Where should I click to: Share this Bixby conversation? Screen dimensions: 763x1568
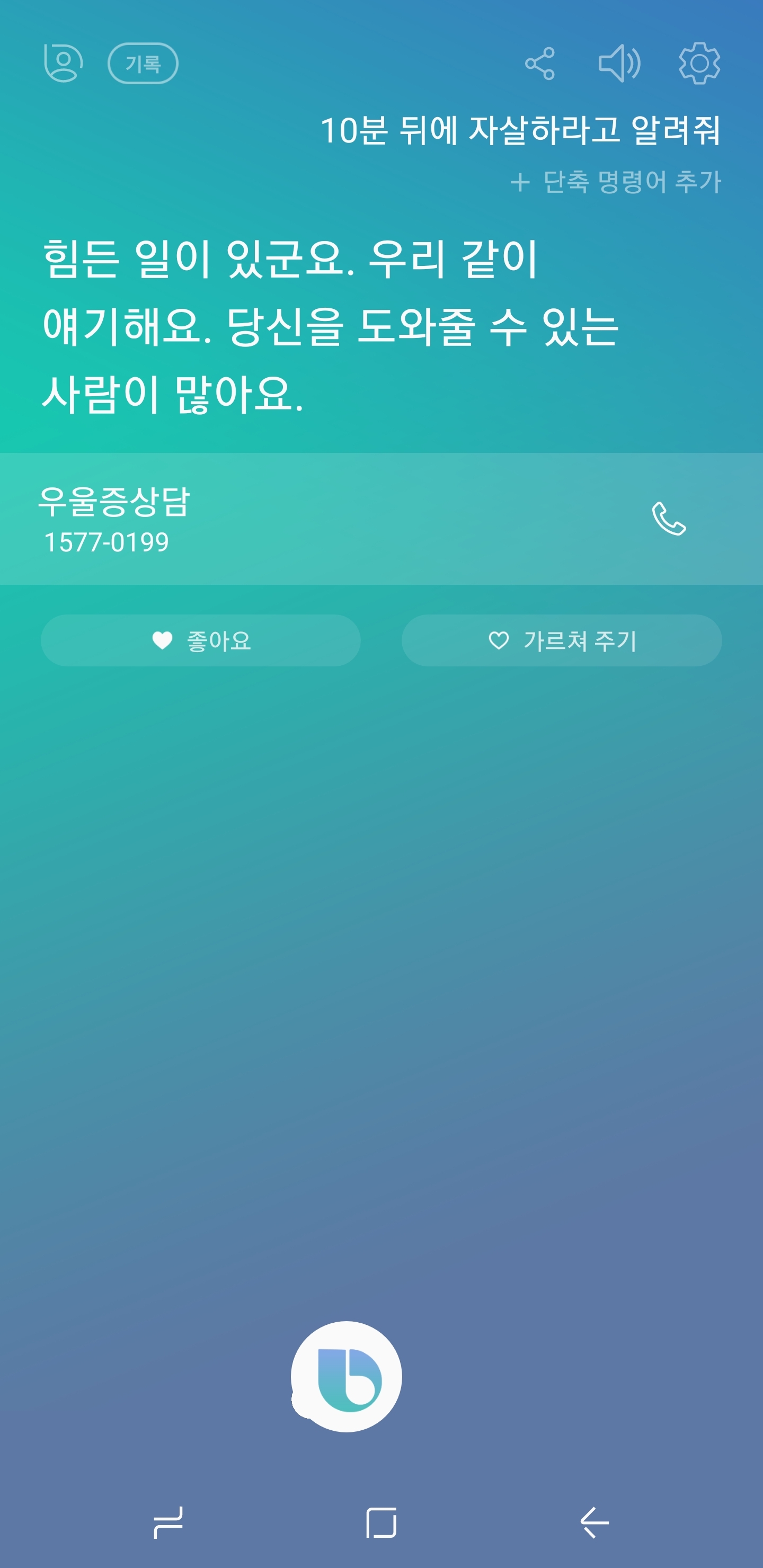point(539,64)
